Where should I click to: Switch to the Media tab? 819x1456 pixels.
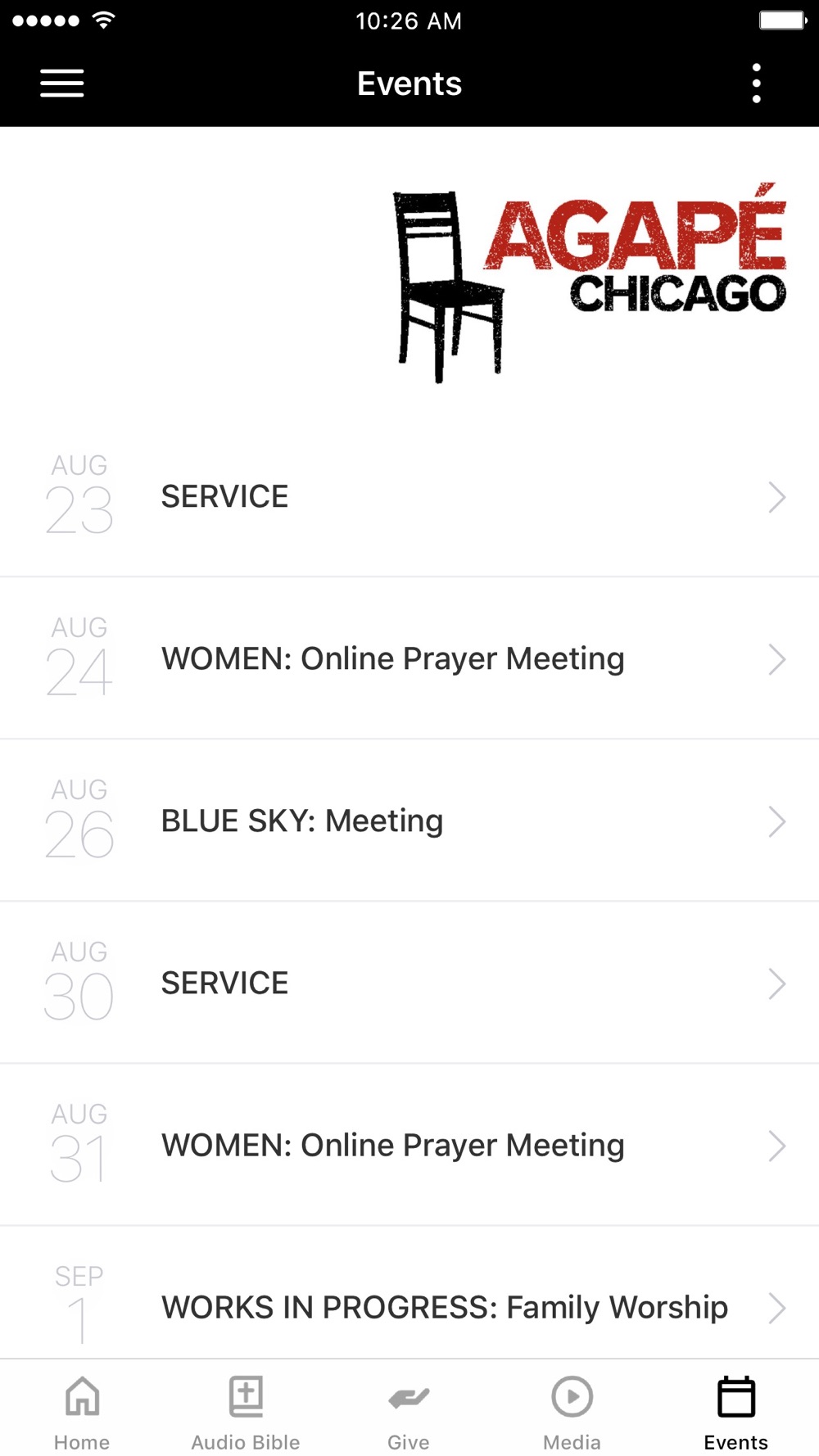(x=572, y=1412)
